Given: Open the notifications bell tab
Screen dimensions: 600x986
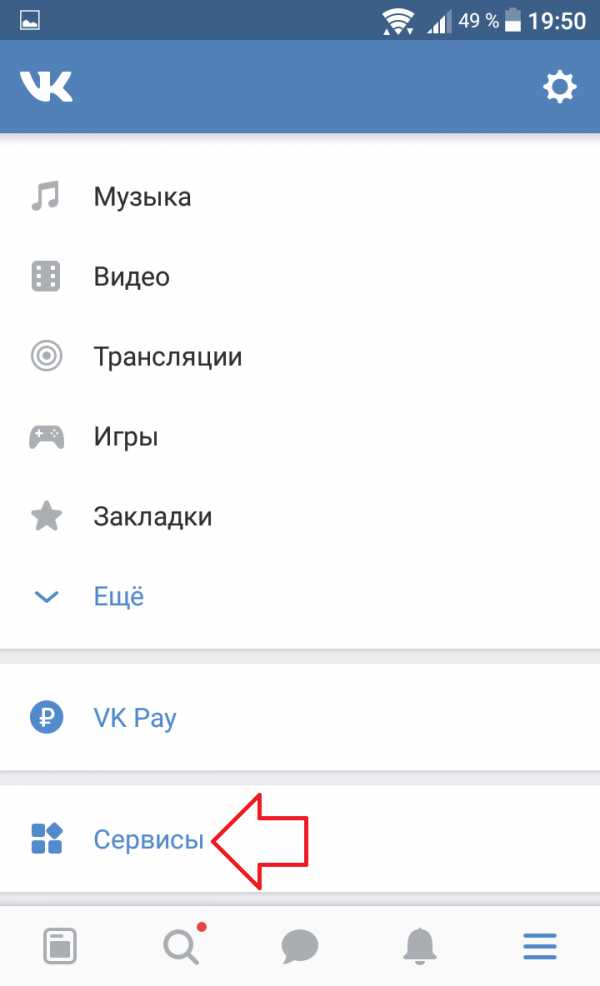Looking at the screenshot, I should tap(420, 945).
